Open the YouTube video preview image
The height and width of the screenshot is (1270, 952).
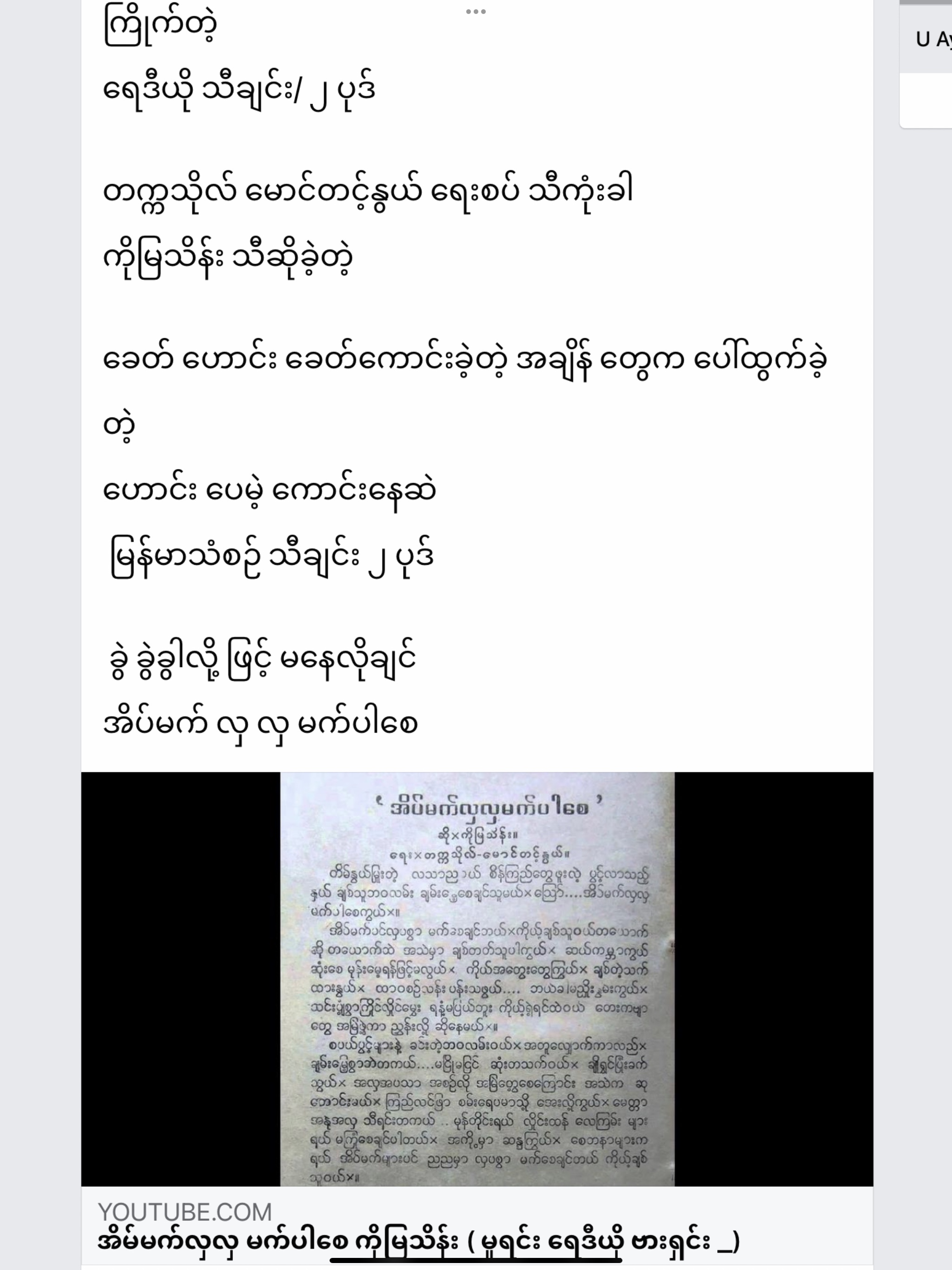(476, 979)
